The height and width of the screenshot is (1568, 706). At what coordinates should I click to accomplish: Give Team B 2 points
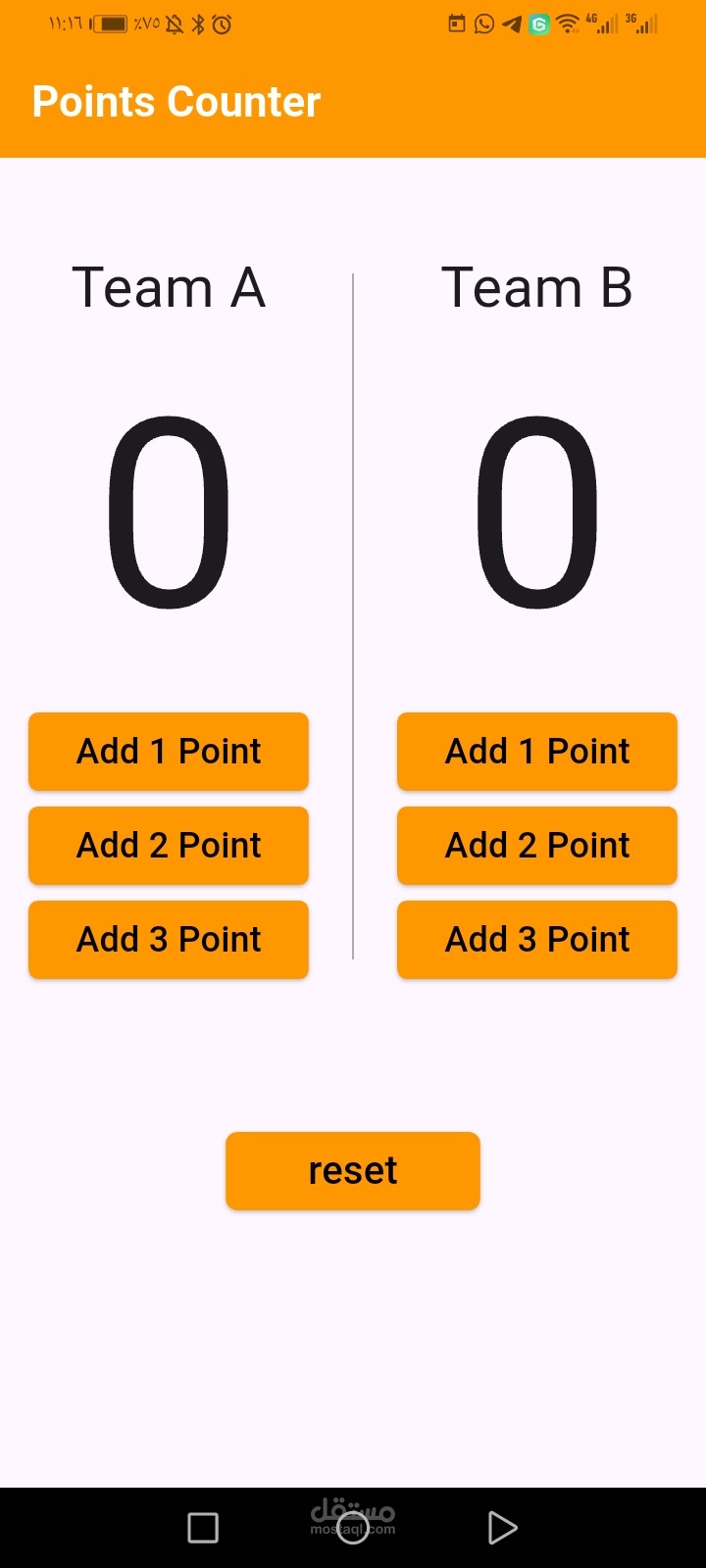(x=537, y=846)
